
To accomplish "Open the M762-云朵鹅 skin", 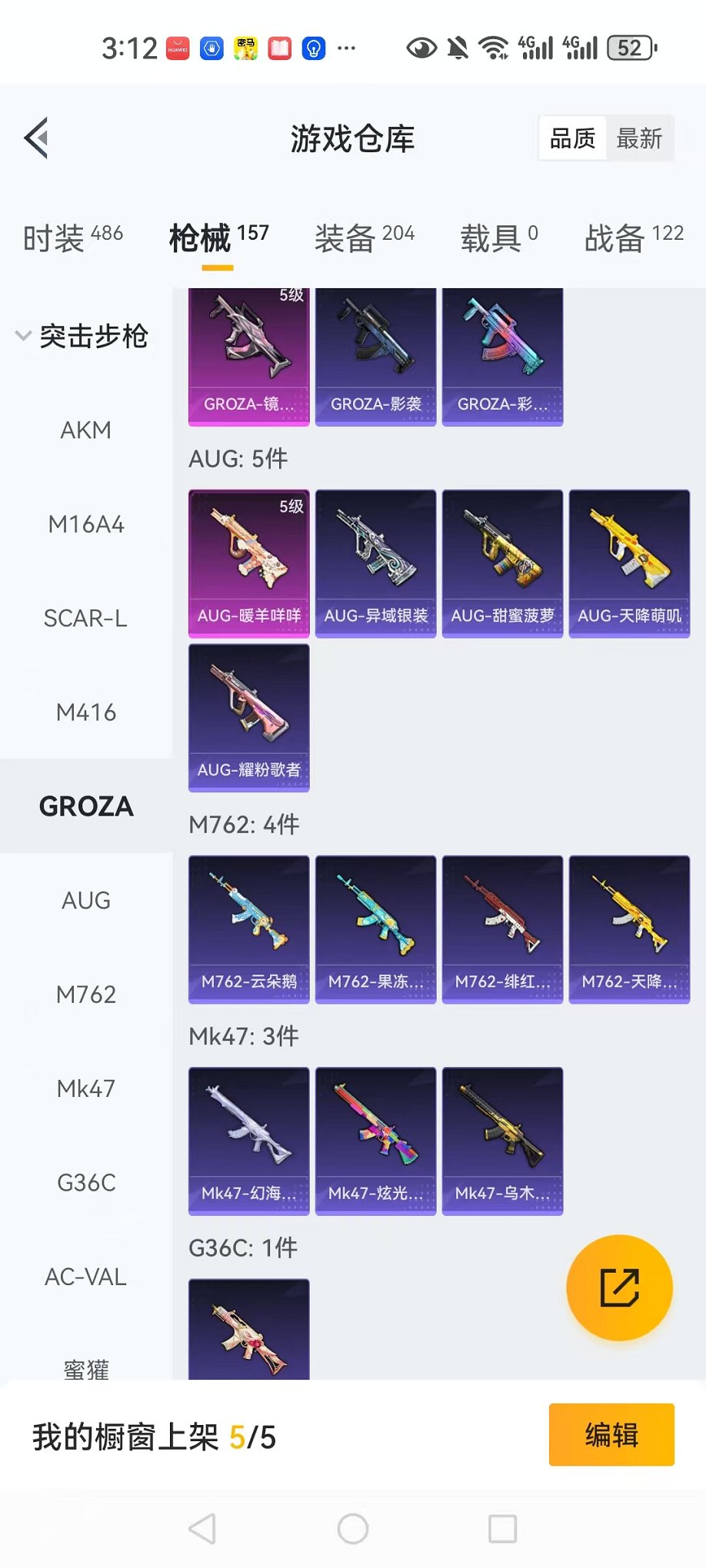I will [x=249, y=929].
